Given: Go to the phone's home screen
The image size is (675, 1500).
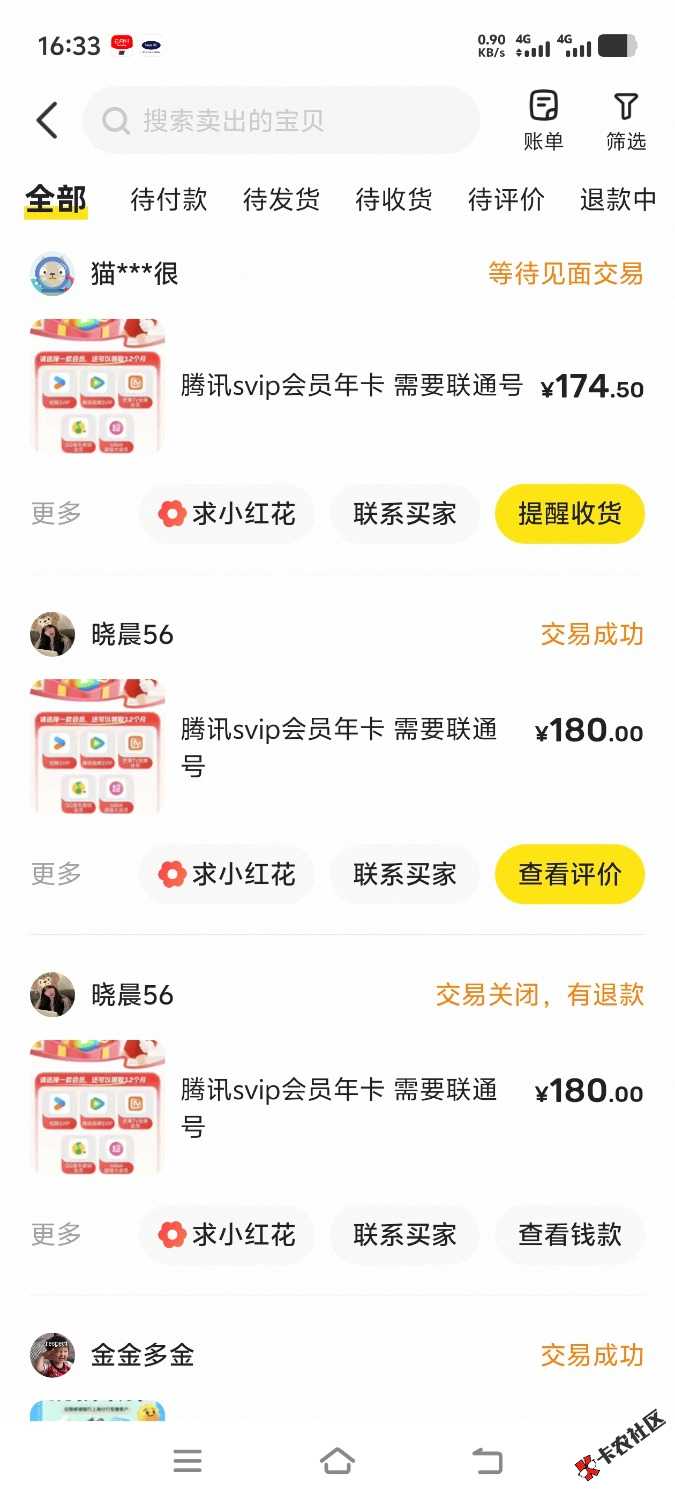Looking at the screenshot, I should click(x=337, y=1462).
